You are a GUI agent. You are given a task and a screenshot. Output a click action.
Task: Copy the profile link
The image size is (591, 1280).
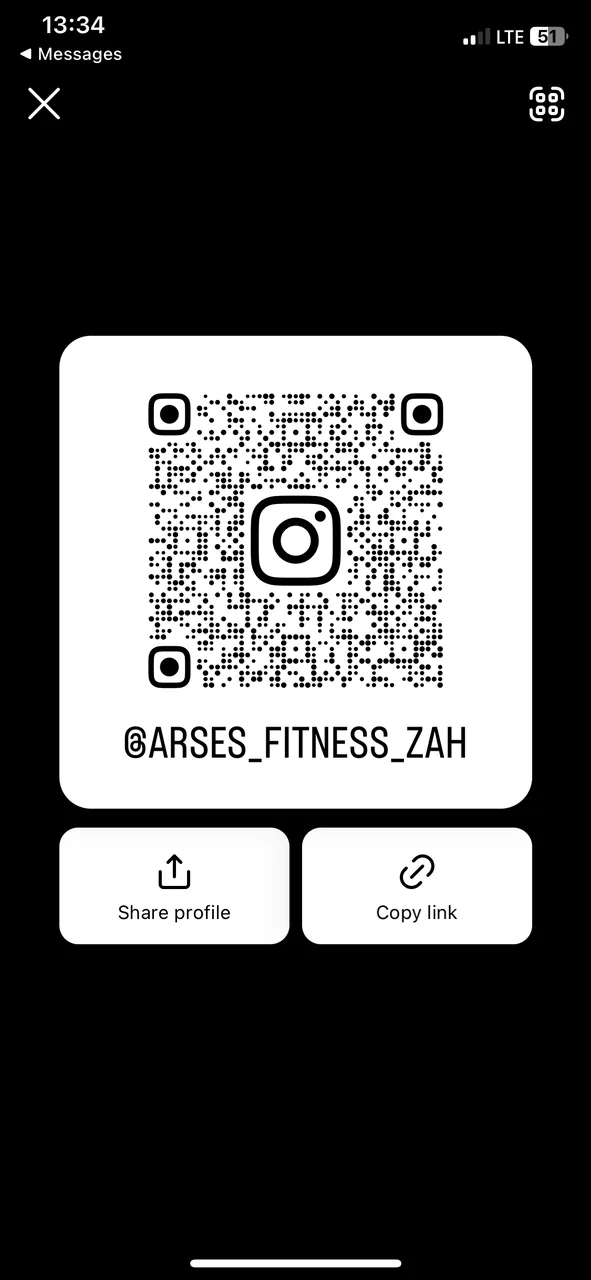(417, 886)
